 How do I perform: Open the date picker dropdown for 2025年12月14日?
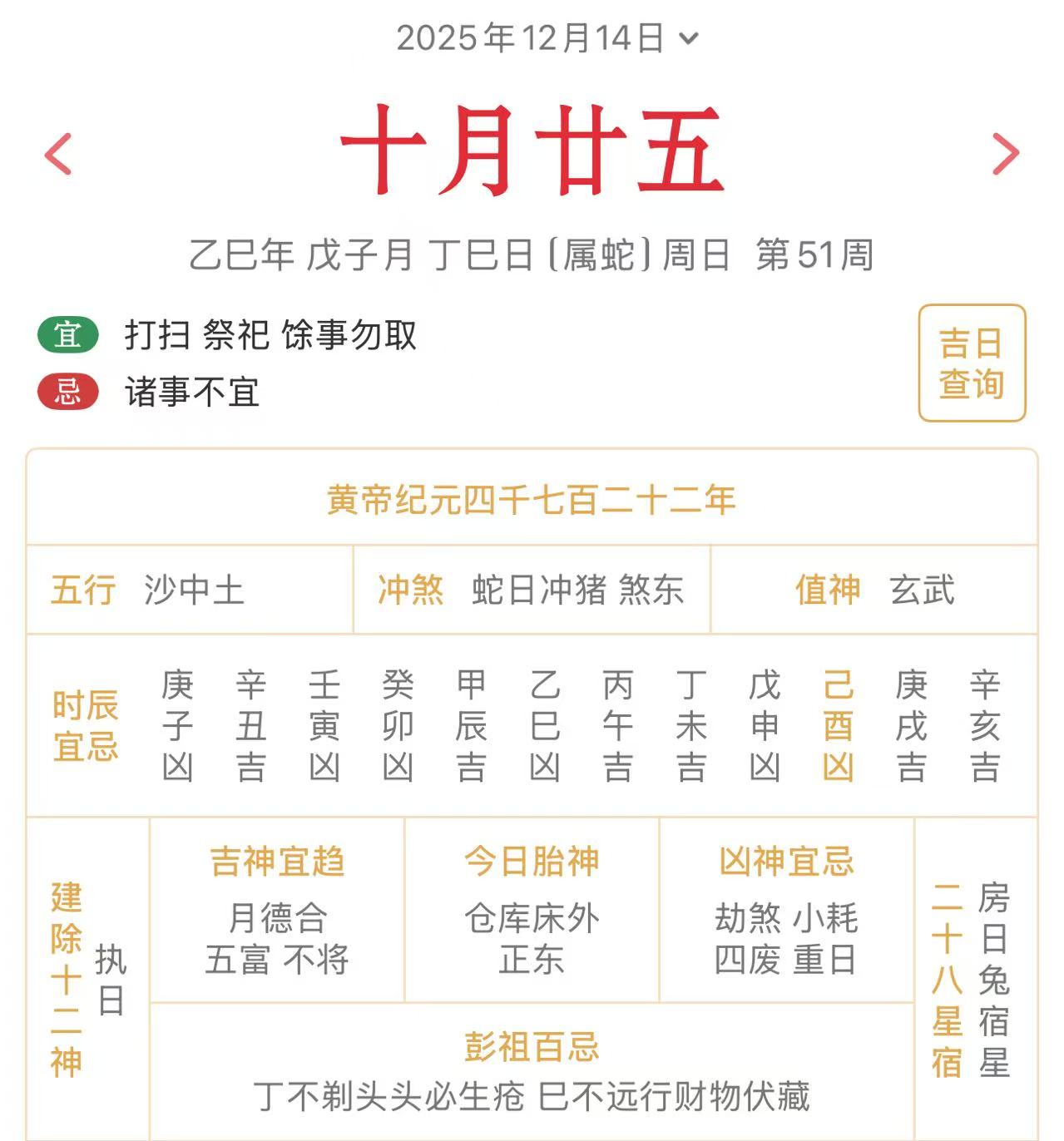point(547,38)
